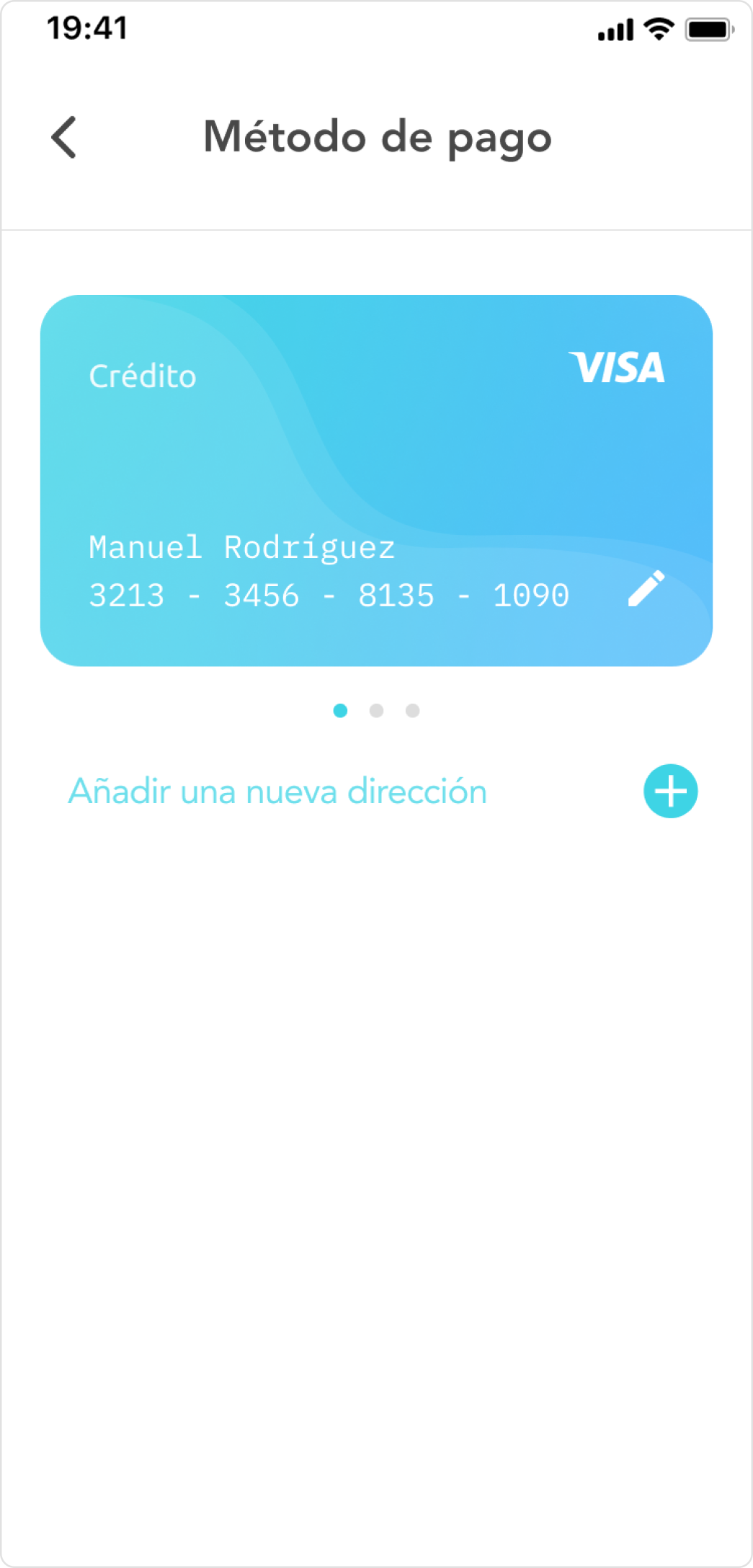The width and height of the screenshot is (753, 1568).
Task: Go back from Método de pago
Action: tap(64, 137)
